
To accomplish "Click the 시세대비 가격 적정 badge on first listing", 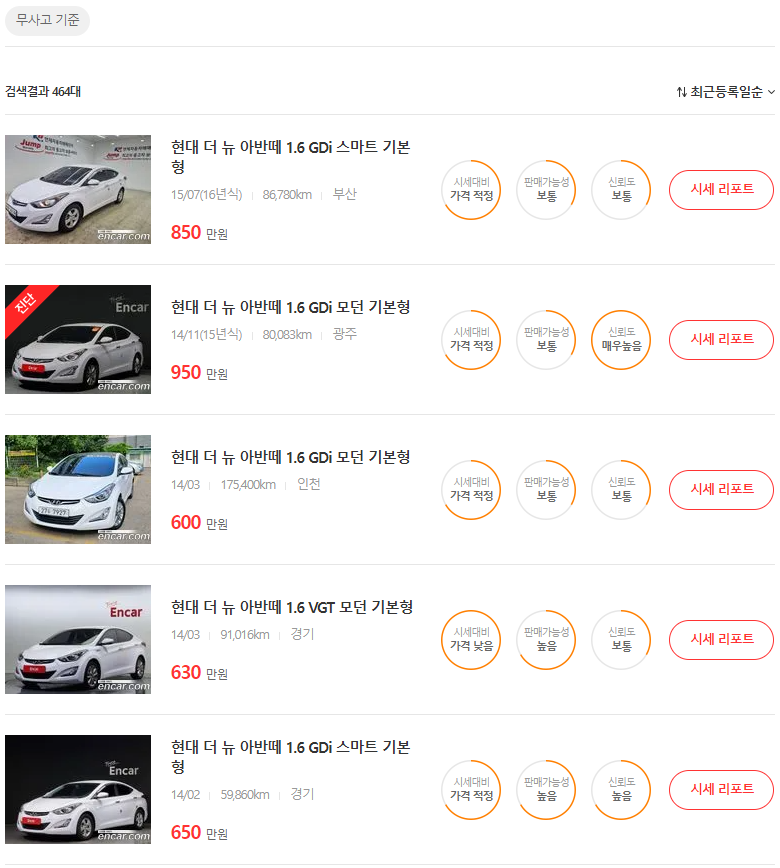I will [x=470, y=189].
